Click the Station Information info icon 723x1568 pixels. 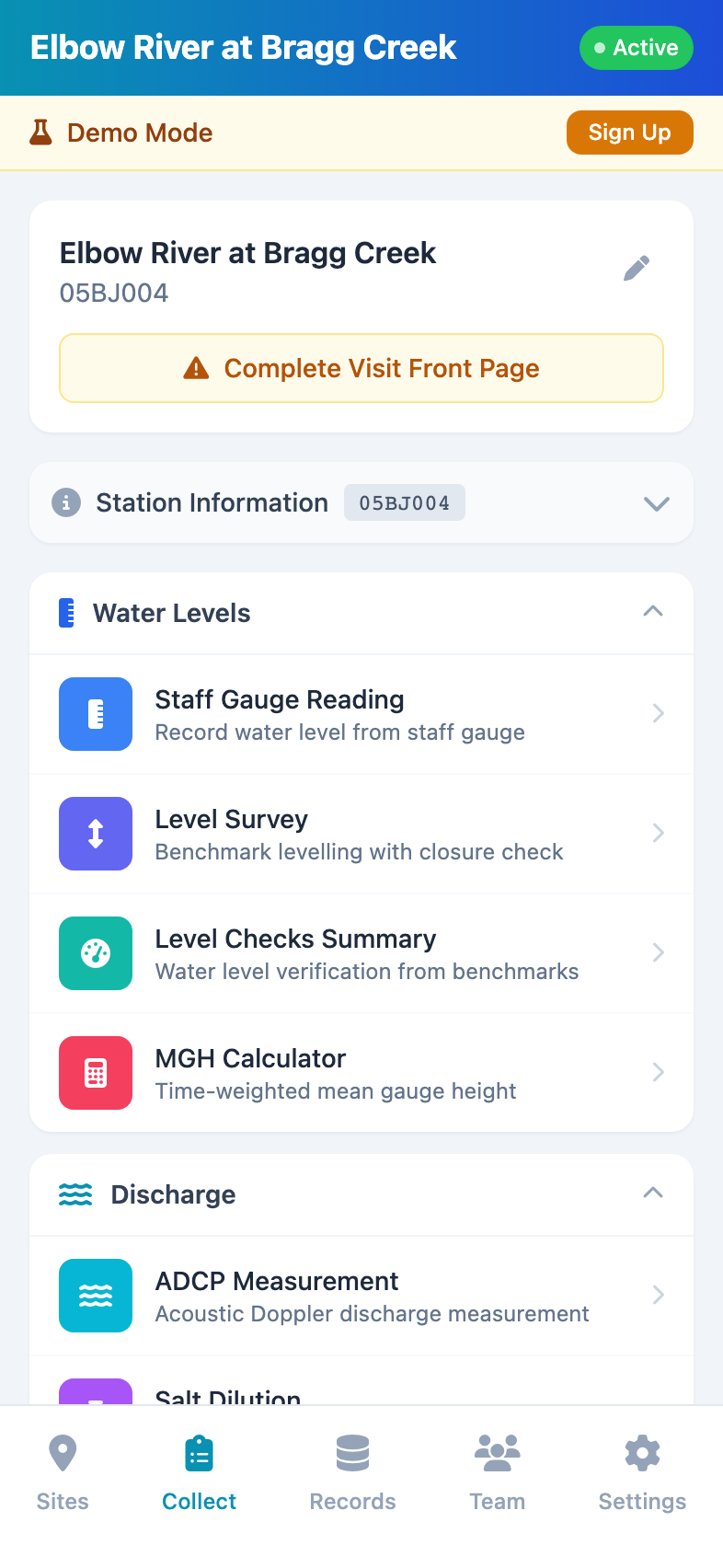point(65,502)
